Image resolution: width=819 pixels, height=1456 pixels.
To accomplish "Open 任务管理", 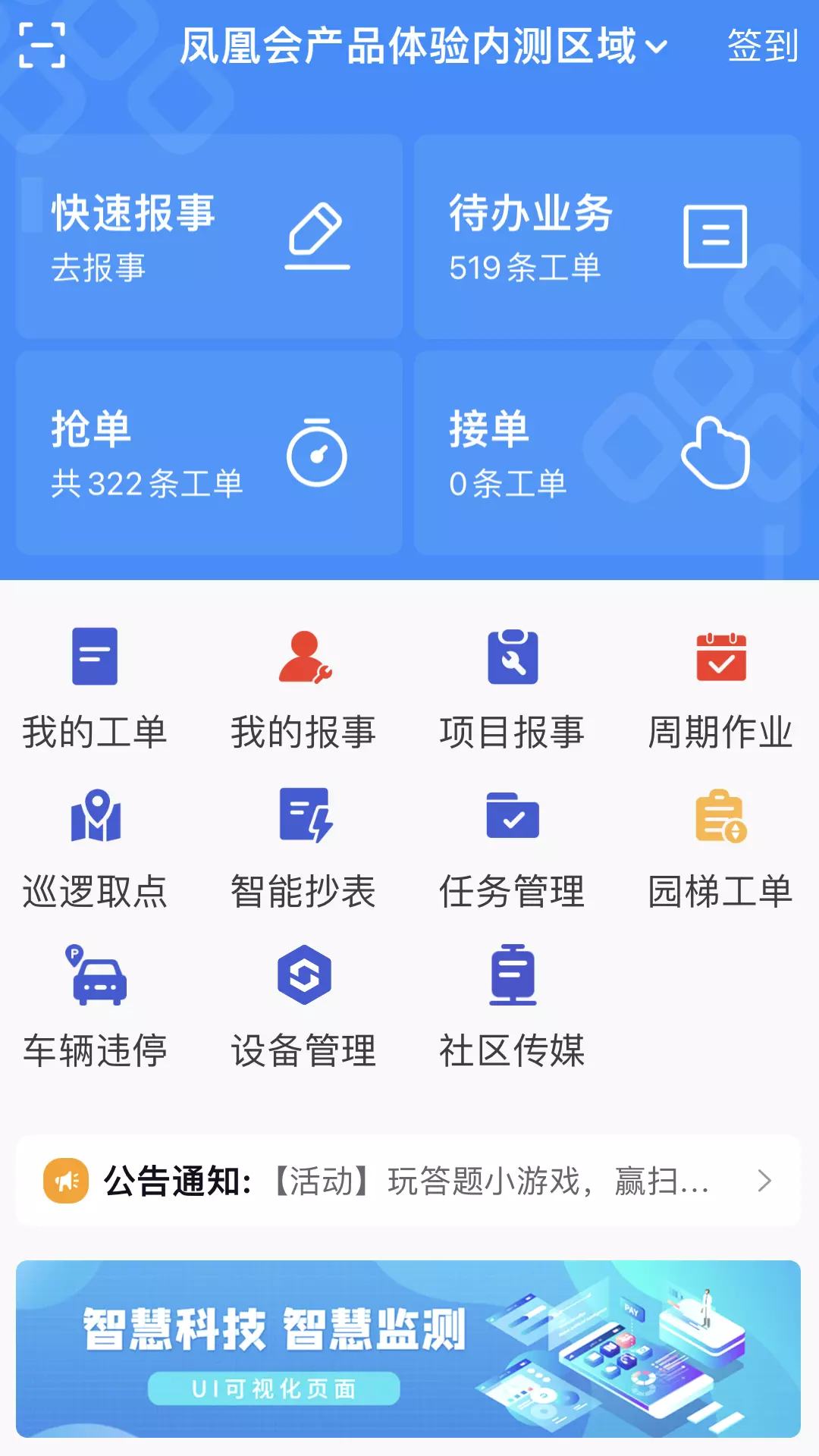I will [512, 849].
